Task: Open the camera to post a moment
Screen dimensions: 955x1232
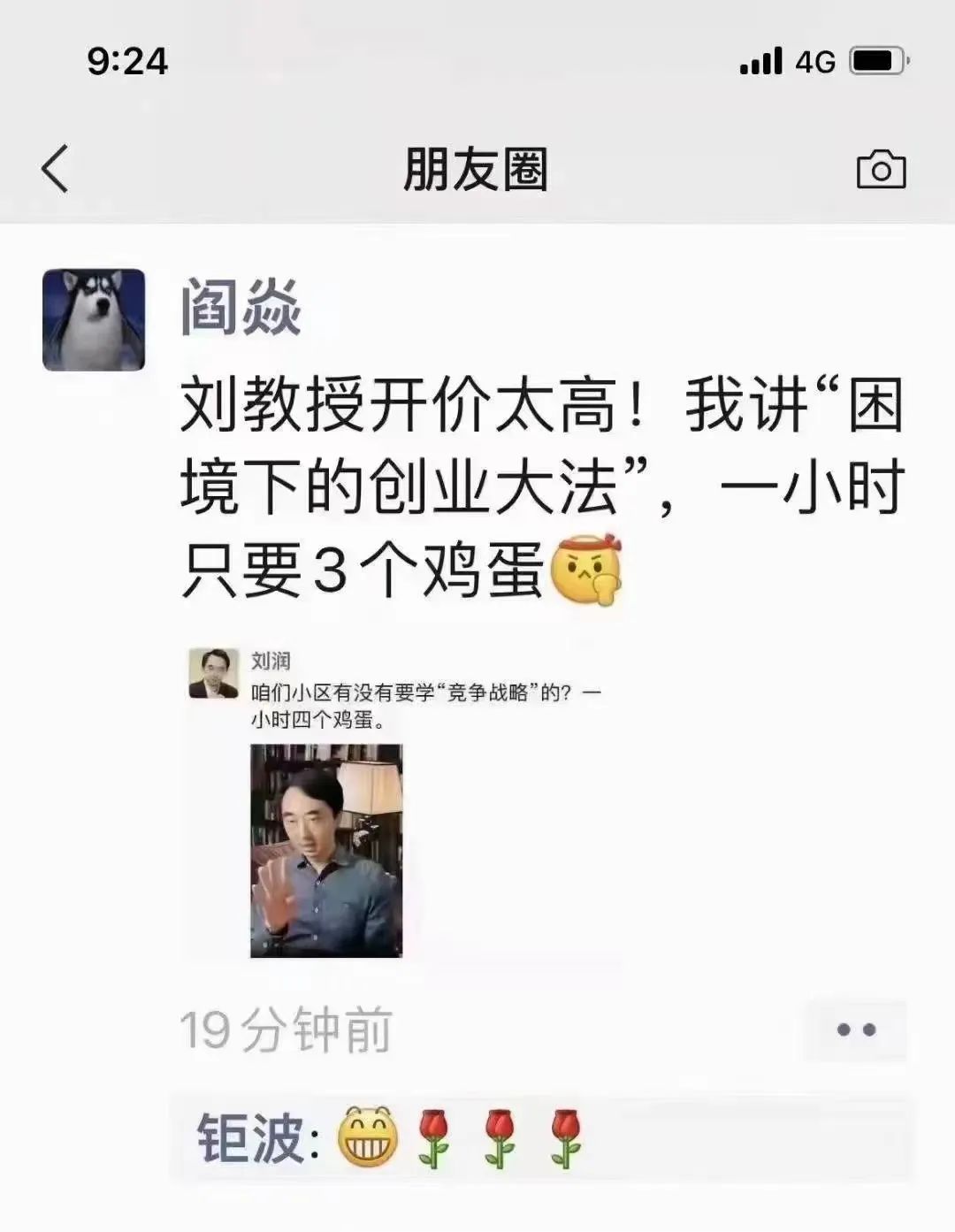Action: pos(881,170)
